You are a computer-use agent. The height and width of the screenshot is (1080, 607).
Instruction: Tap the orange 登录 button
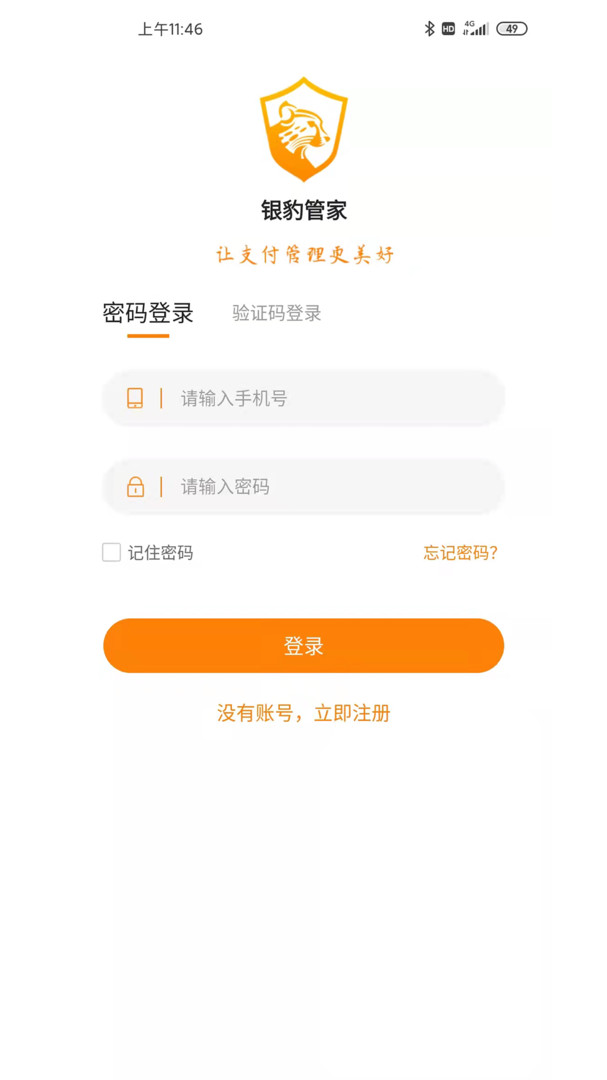click(303, 646)
